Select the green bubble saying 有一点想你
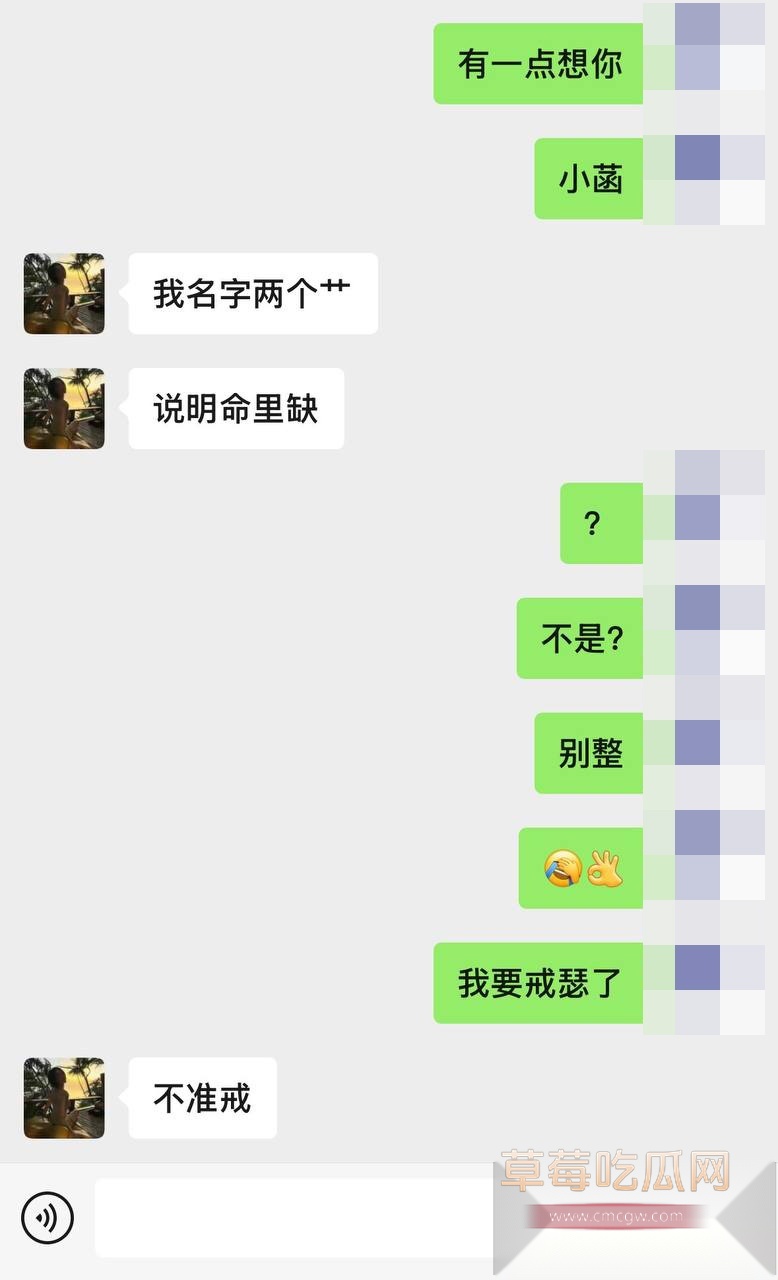Image resolution: width=778 pixels, height=1280 pixels. [x=540, y=63]
